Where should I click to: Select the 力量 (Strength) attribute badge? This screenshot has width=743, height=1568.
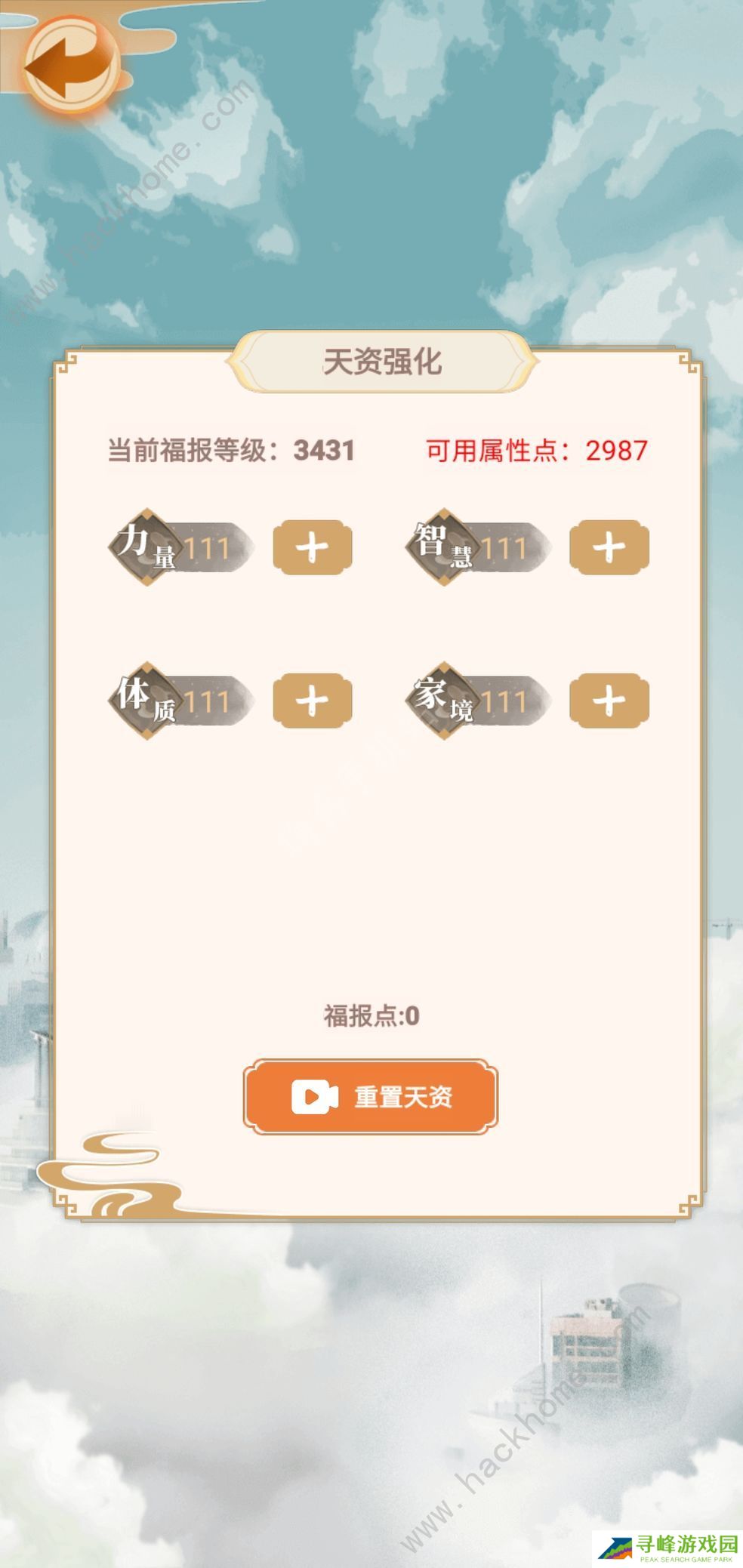tap(147, 547)
